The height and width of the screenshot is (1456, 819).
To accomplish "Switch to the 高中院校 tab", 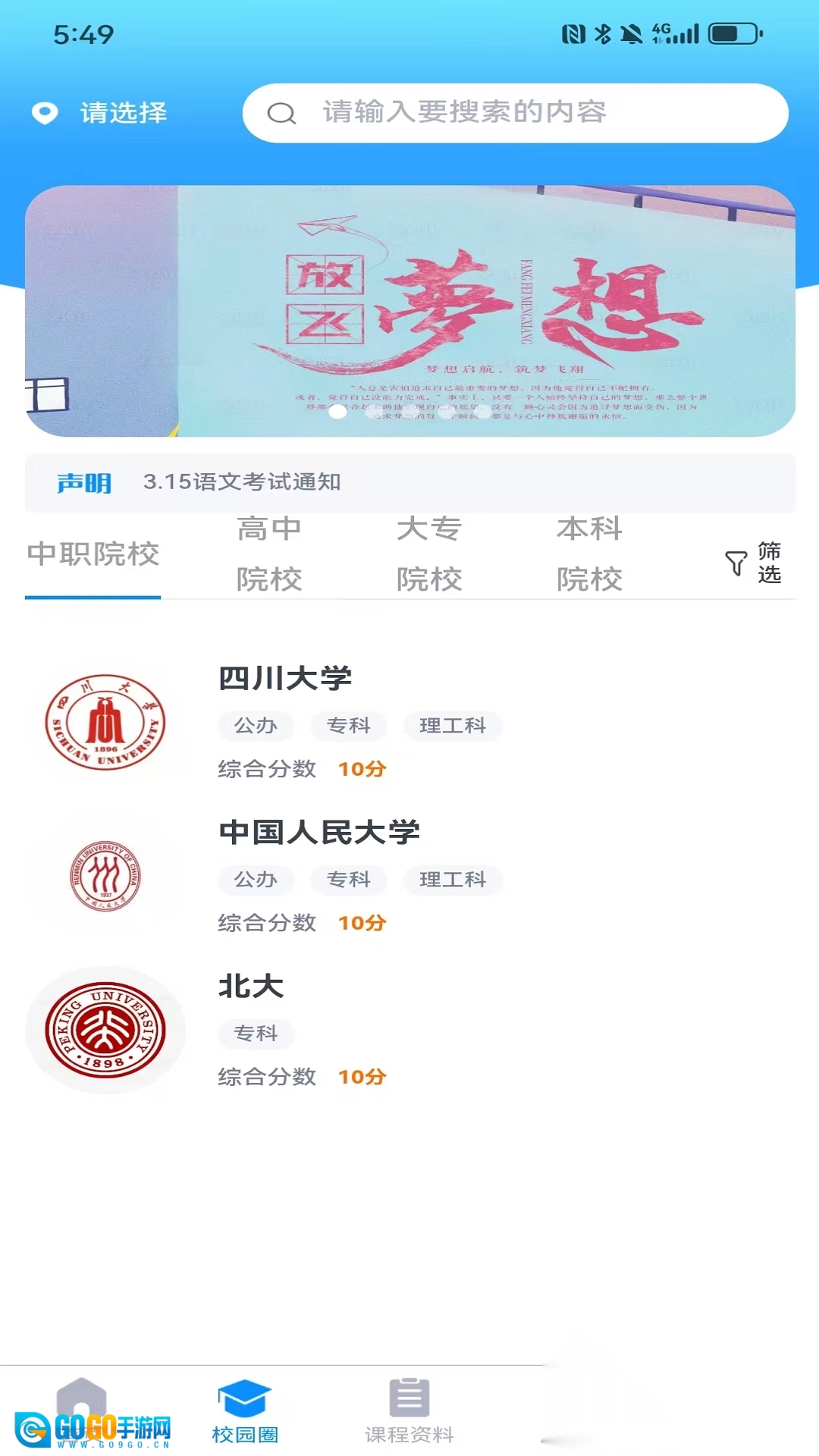I will [269, 554].
